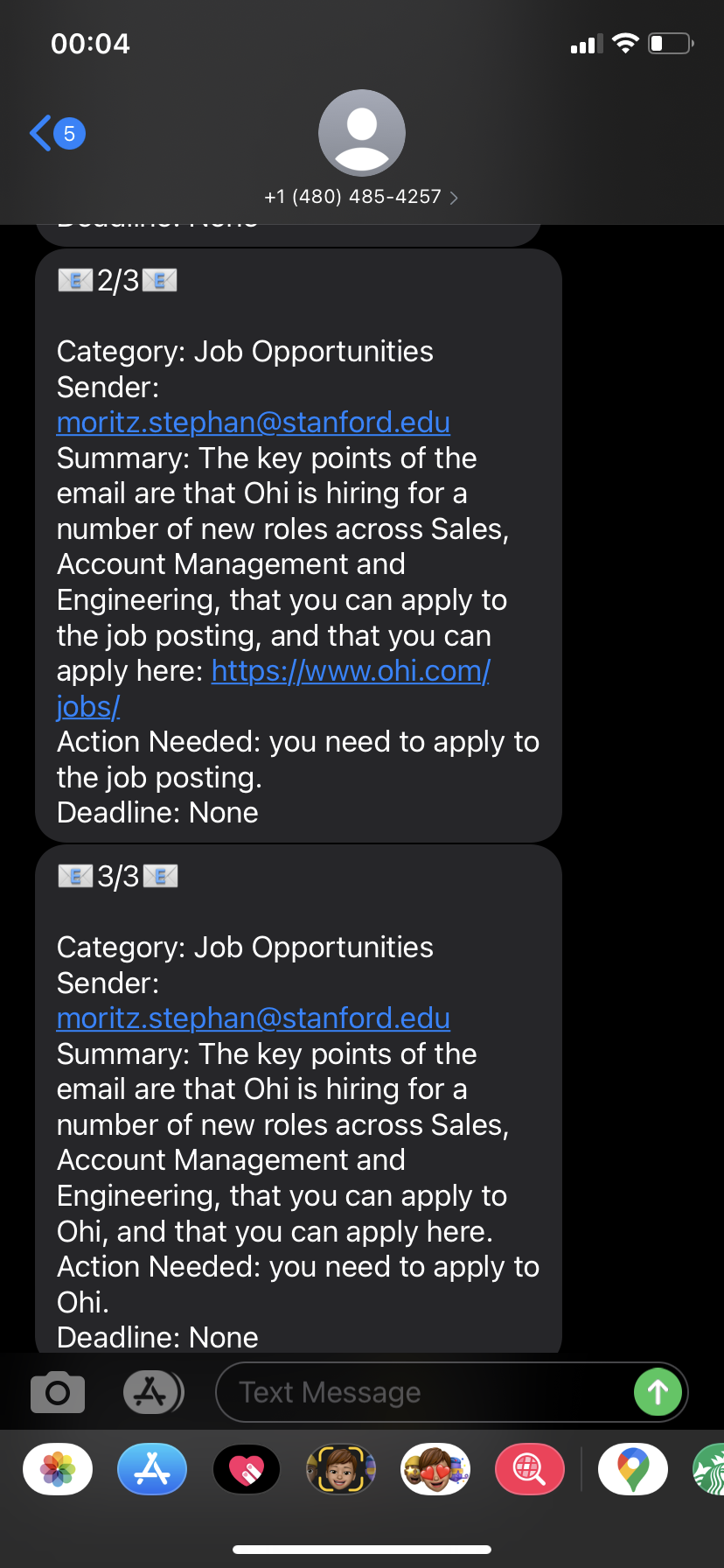Open the Starbucks iMessage app

coord(708,1469)
